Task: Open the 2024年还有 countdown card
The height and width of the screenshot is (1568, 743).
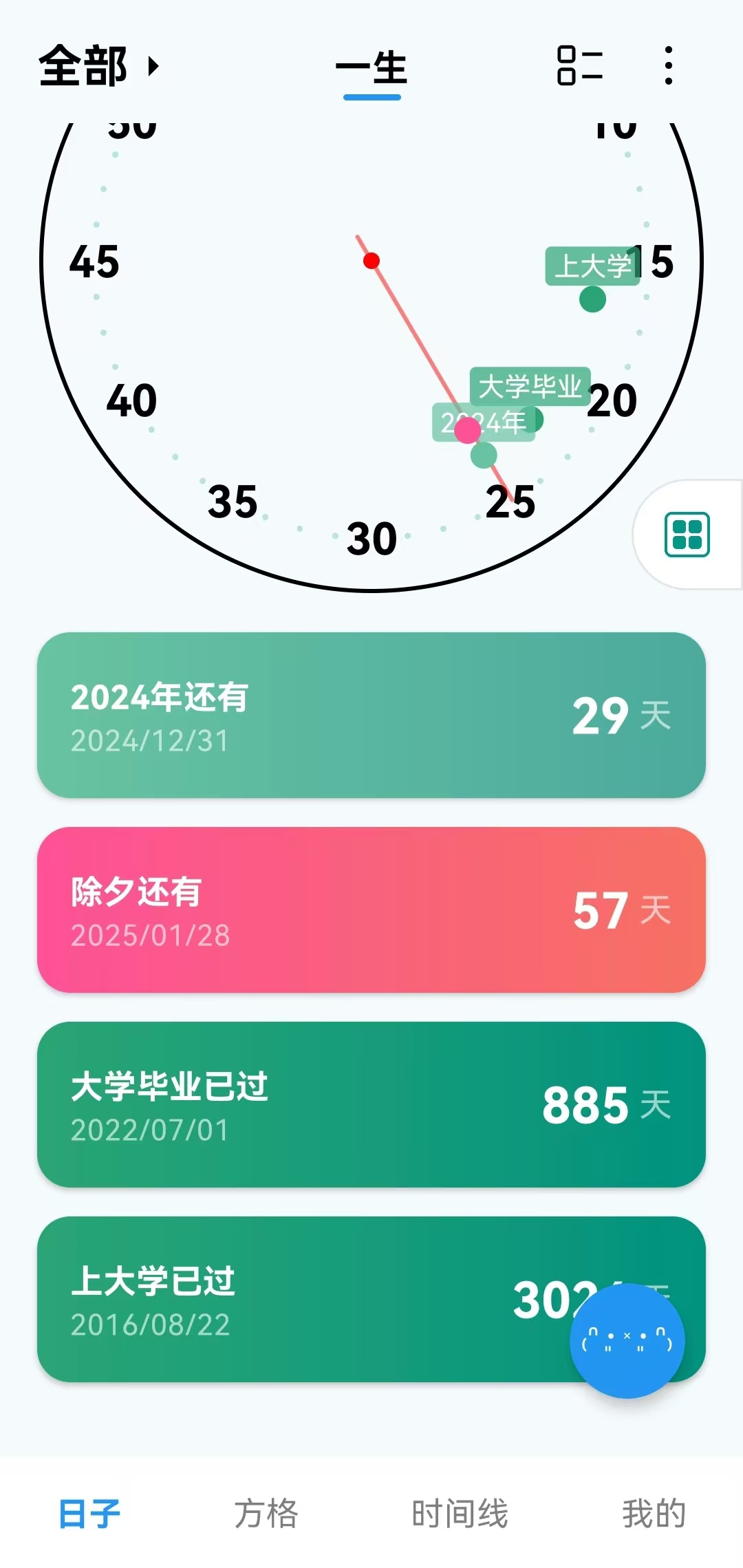Action: (371, 715)
